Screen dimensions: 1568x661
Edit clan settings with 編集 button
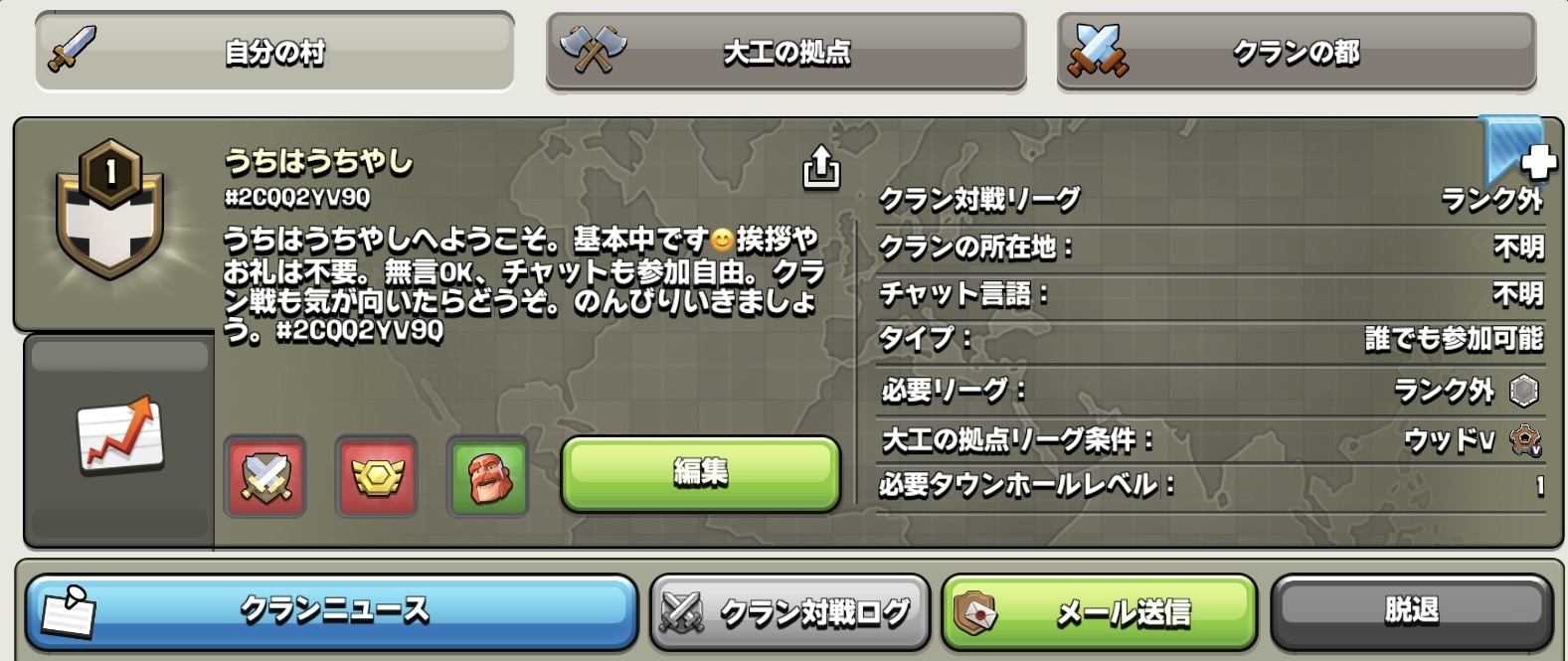point(701,473)
